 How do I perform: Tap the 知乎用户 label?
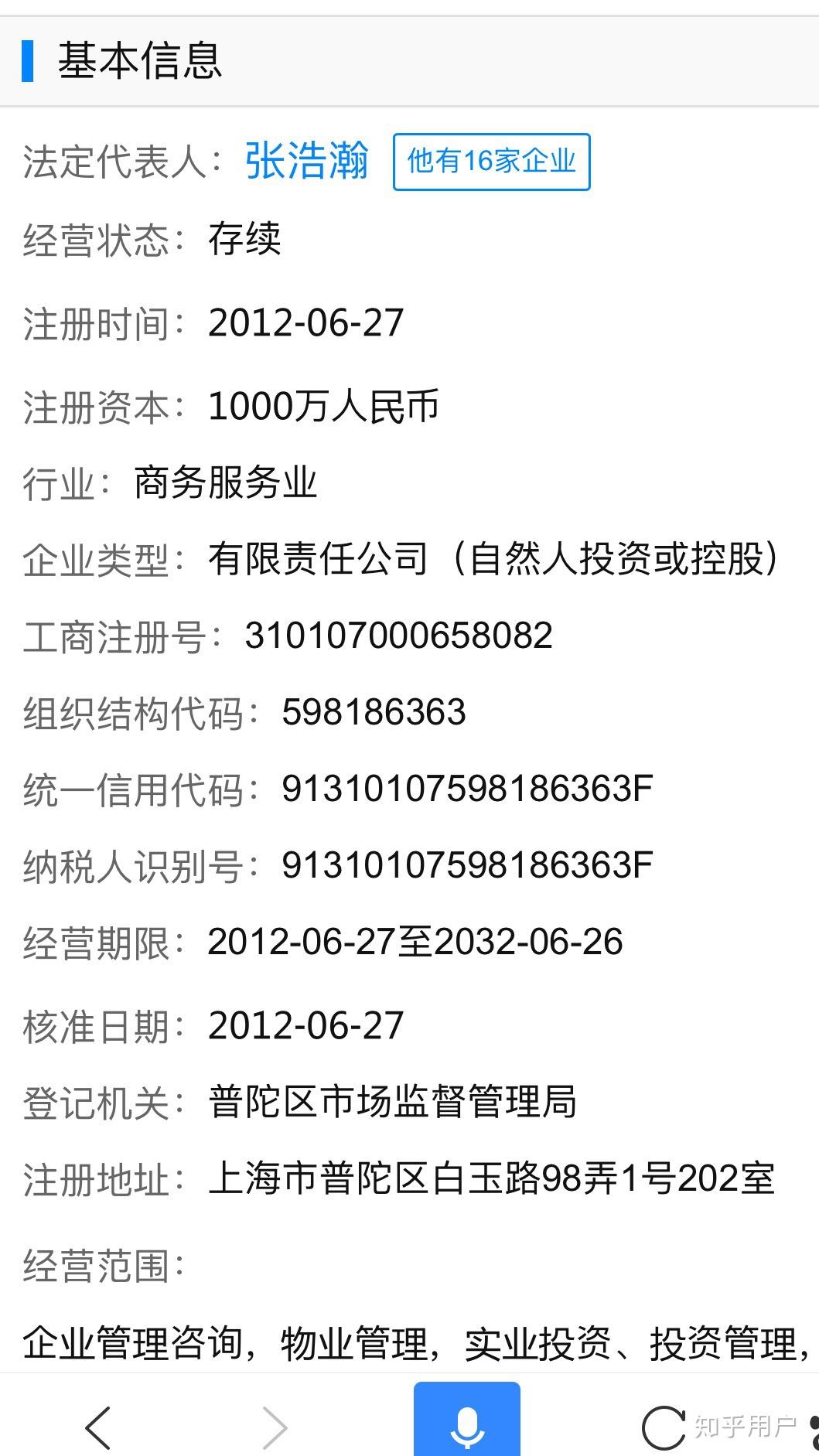[744, 1427]
